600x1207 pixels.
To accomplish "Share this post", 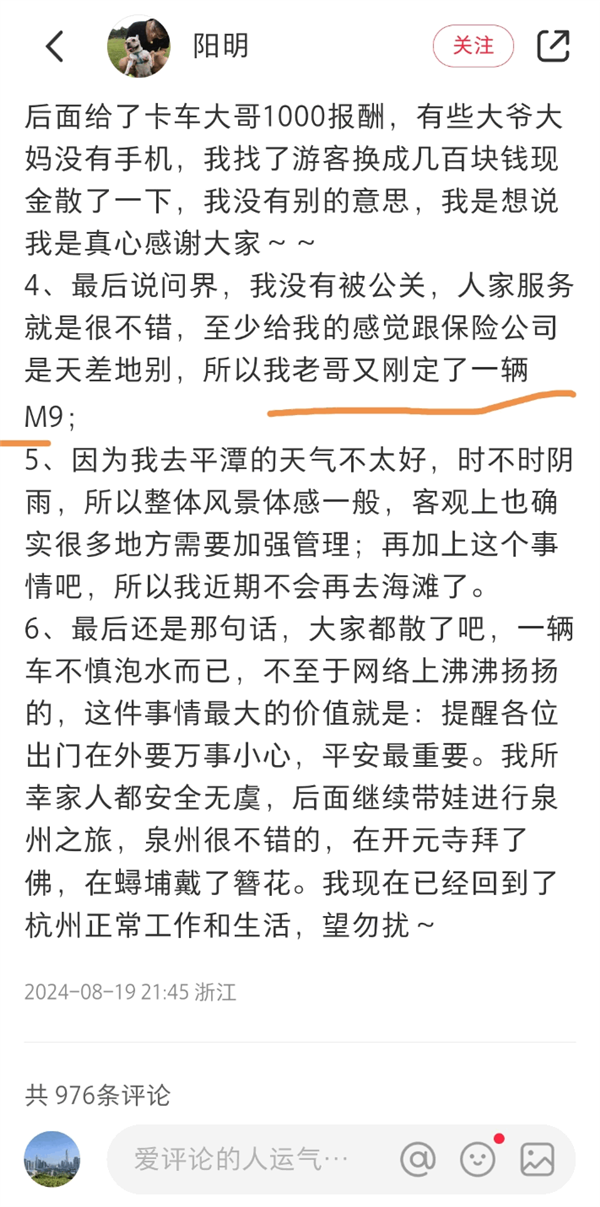I will point(553,46).
